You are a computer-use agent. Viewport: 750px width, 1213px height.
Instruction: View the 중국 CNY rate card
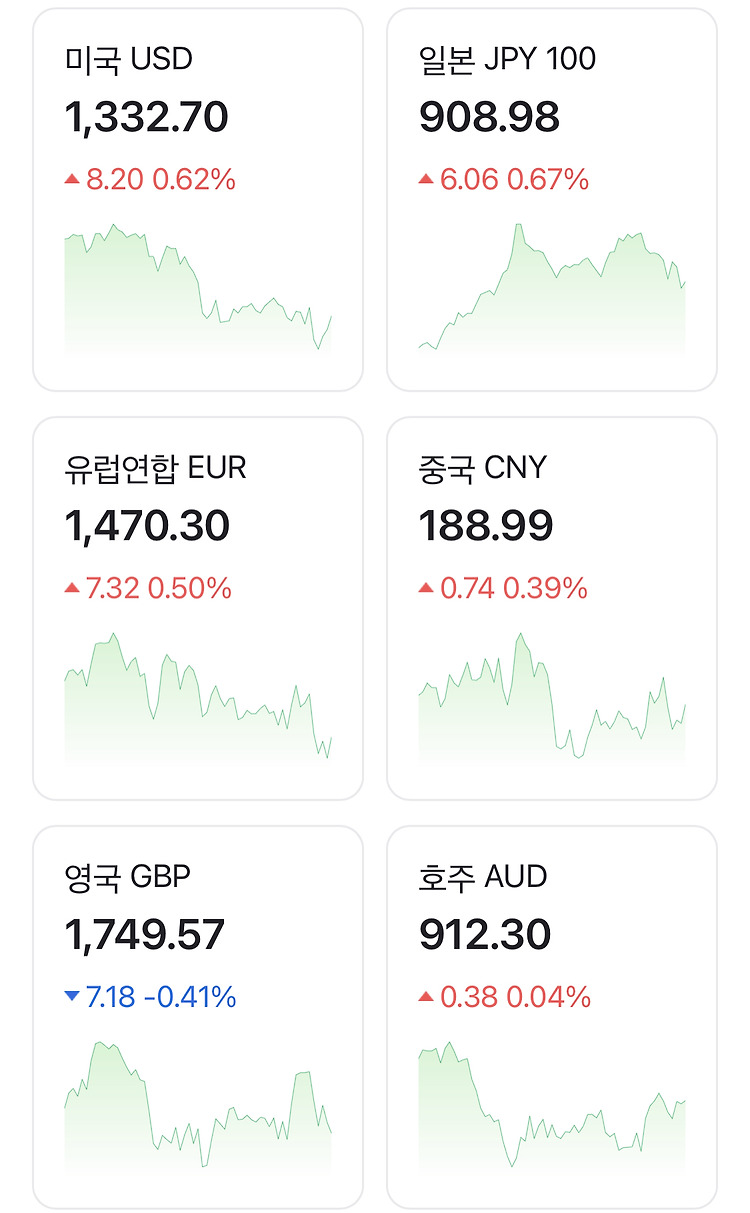pyautogui.click(x=552, y=608)
